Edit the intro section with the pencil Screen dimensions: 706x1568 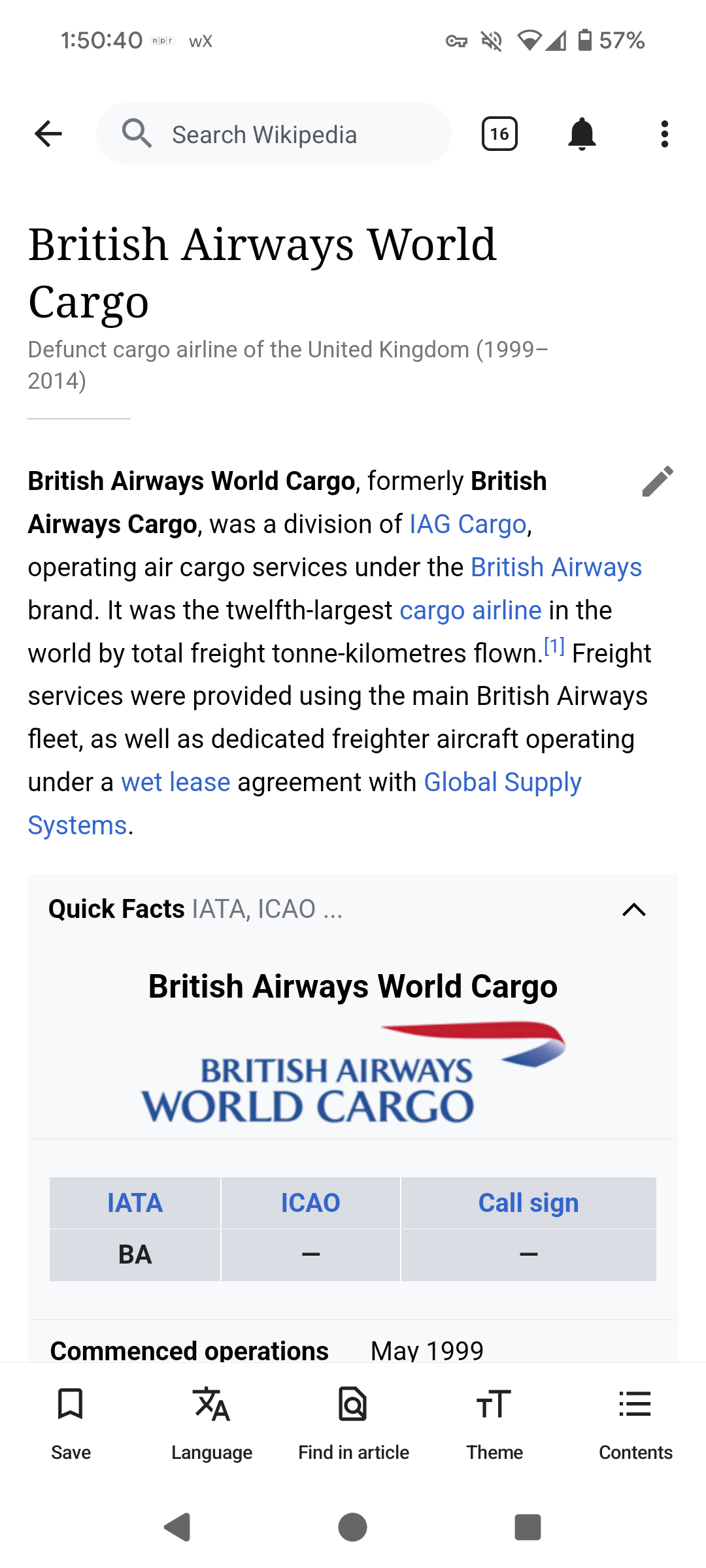pyautogui.click(x=658, y=482)
